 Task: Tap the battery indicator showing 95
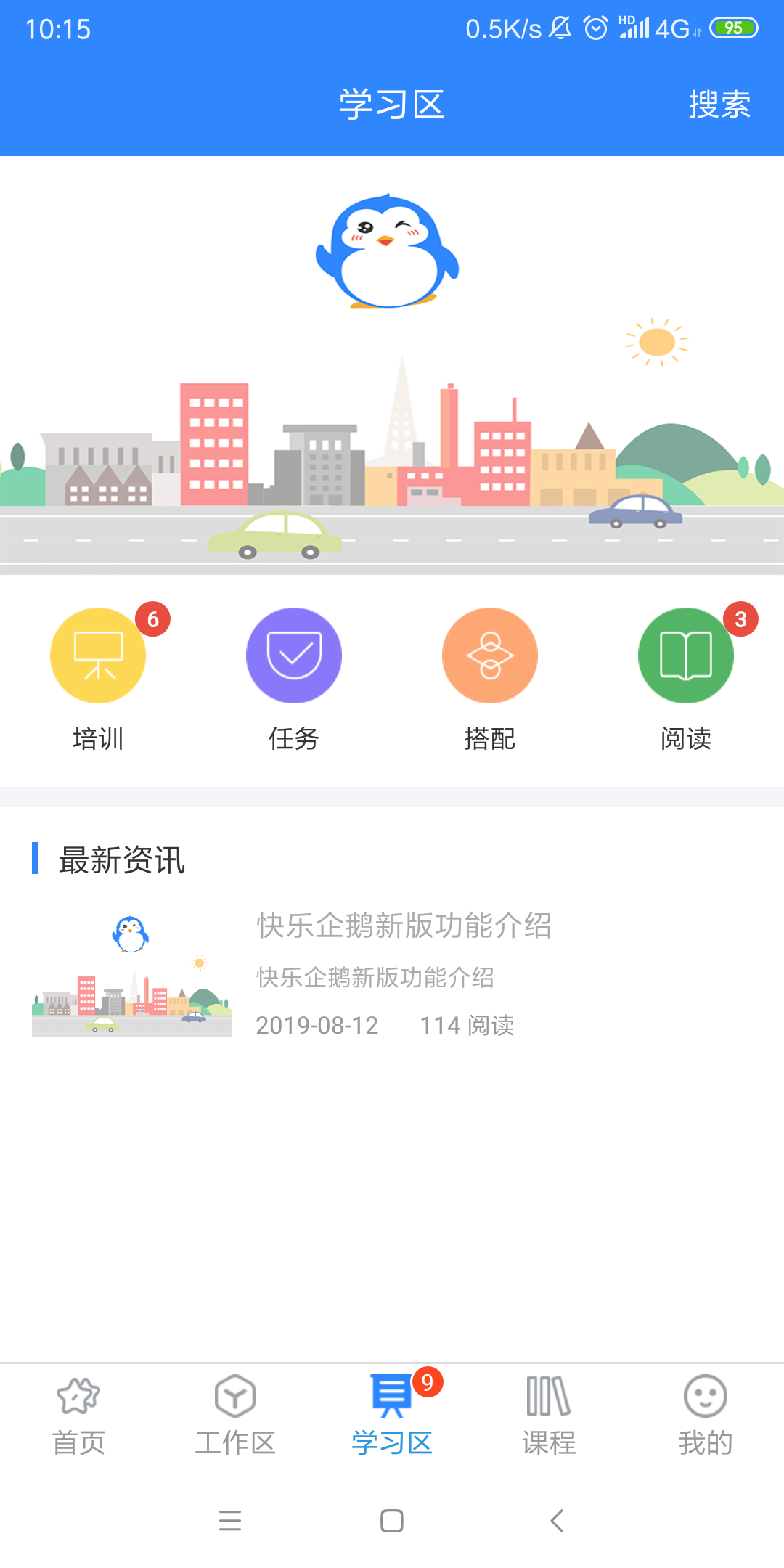coord(732,28)
